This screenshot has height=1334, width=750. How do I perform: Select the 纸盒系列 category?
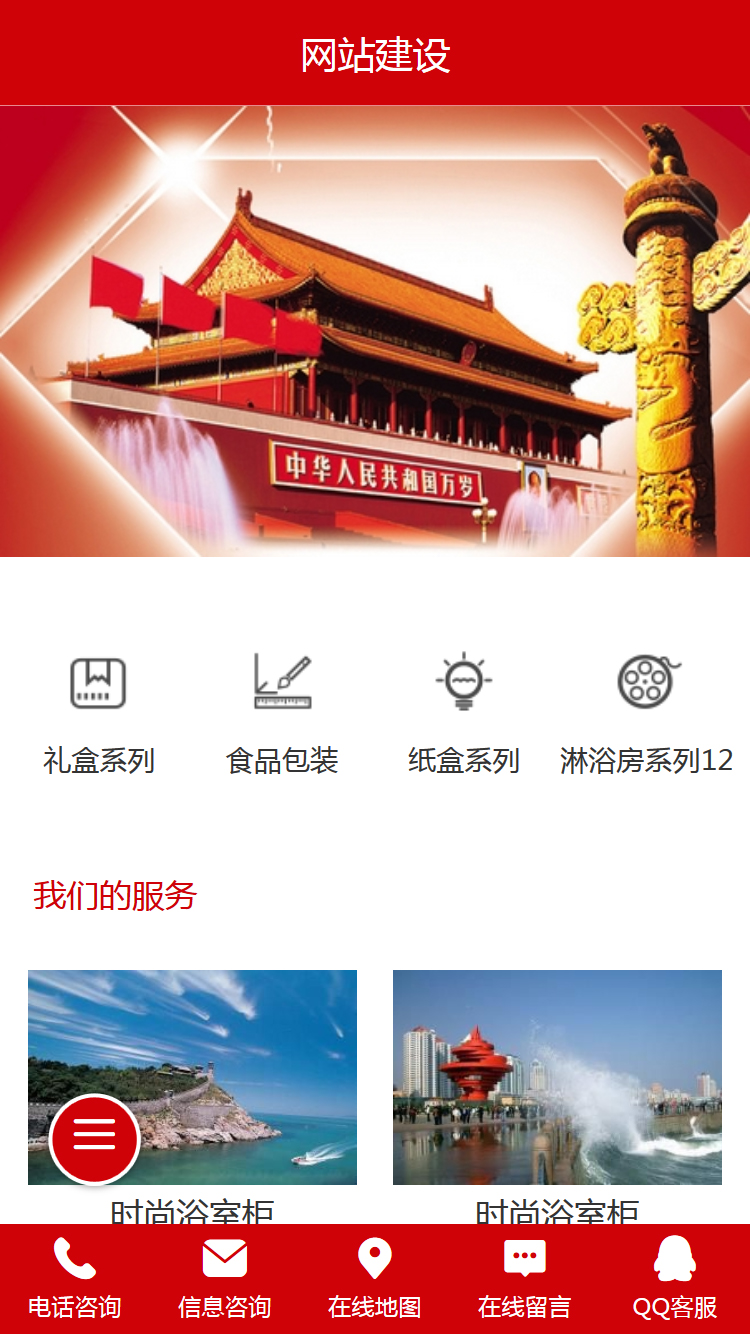(x=464, y=713)
